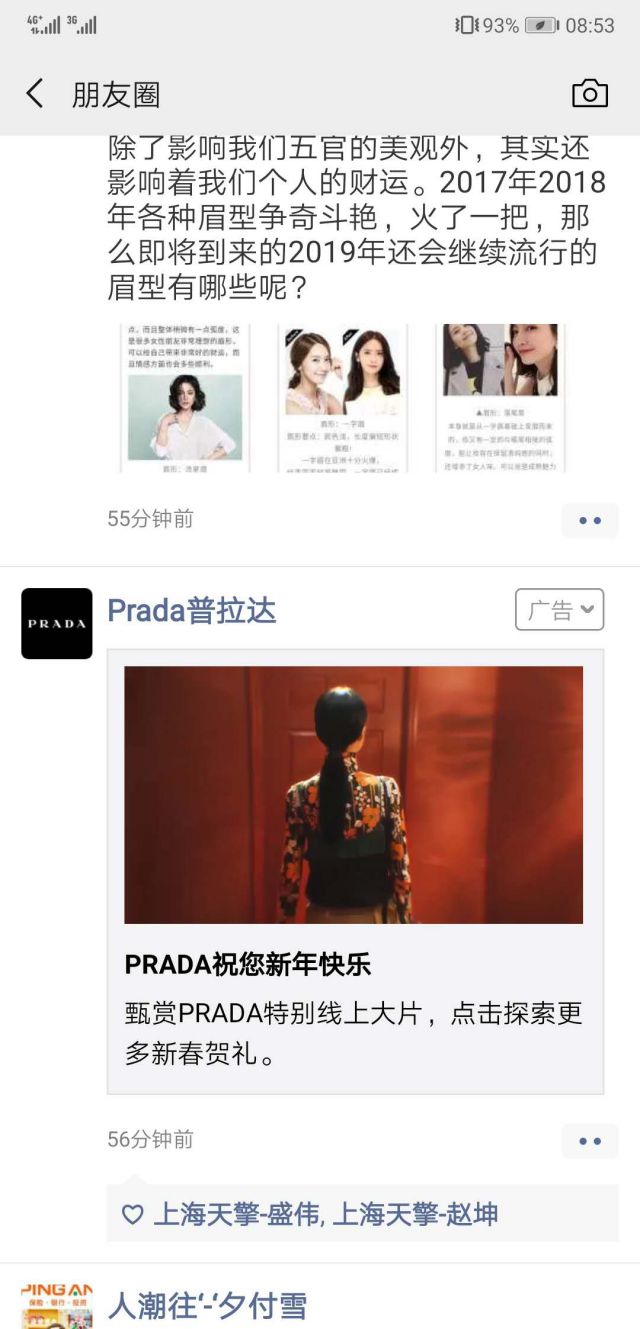Open liker 上海天擎-赵坤's profile
Image resolution: width=640 pixels, height=1329 pixels.
[x=415, y=1215]
